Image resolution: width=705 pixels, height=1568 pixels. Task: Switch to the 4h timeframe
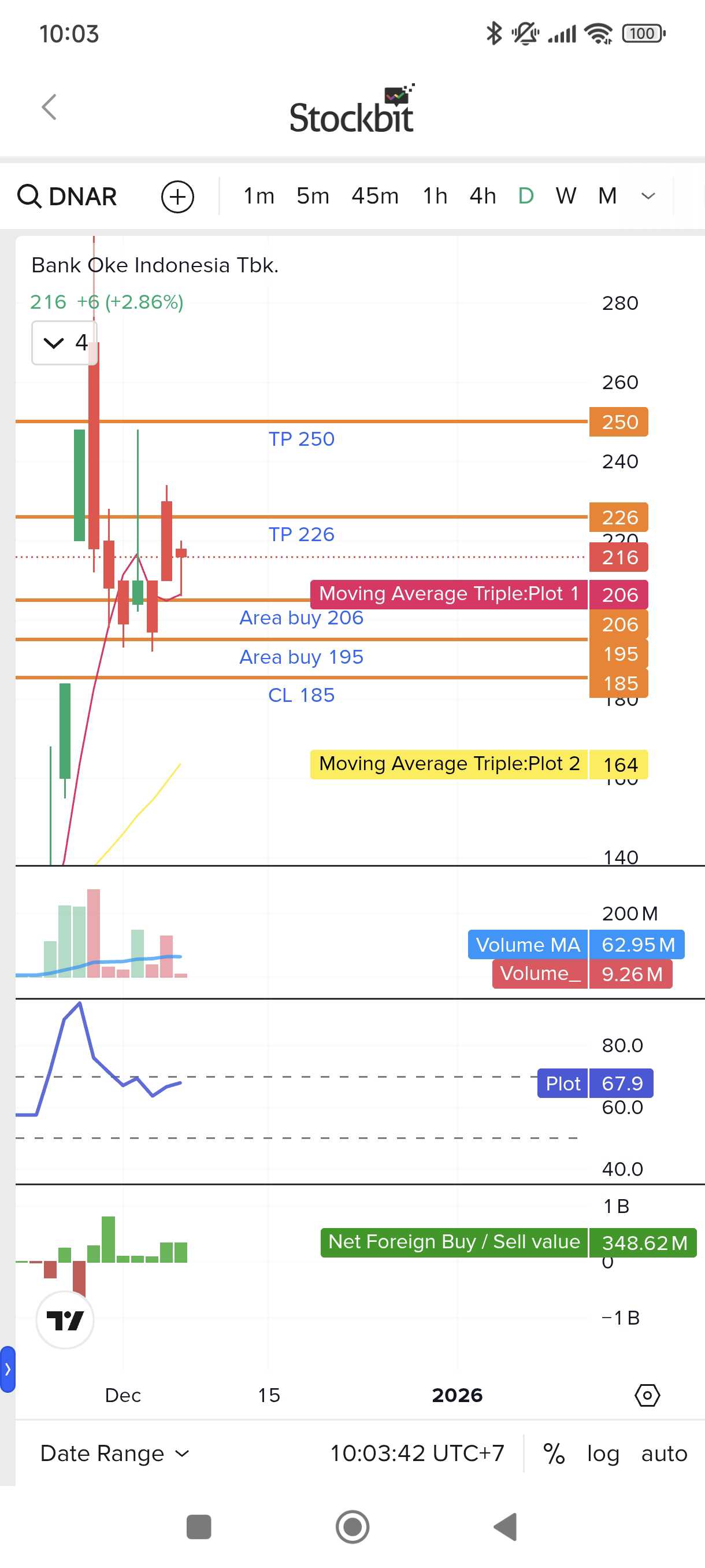483,196
